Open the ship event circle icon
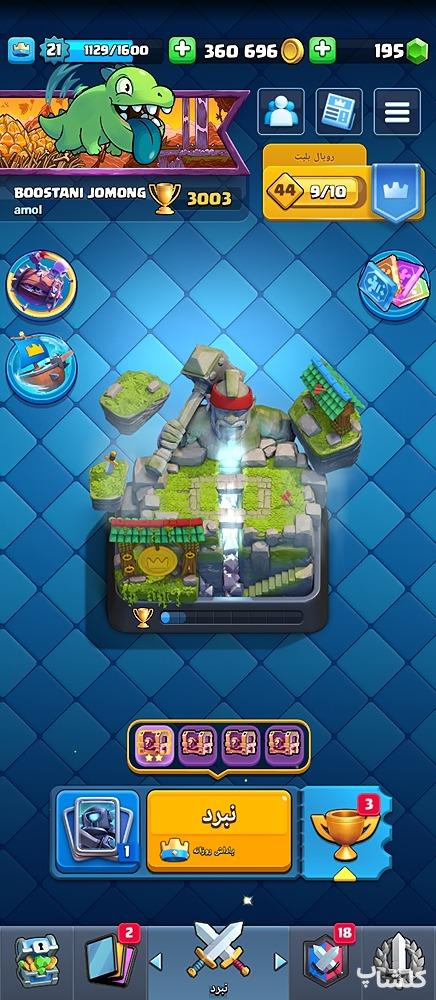This screenshot has width=436, height=1000. (x=41, y=367)
